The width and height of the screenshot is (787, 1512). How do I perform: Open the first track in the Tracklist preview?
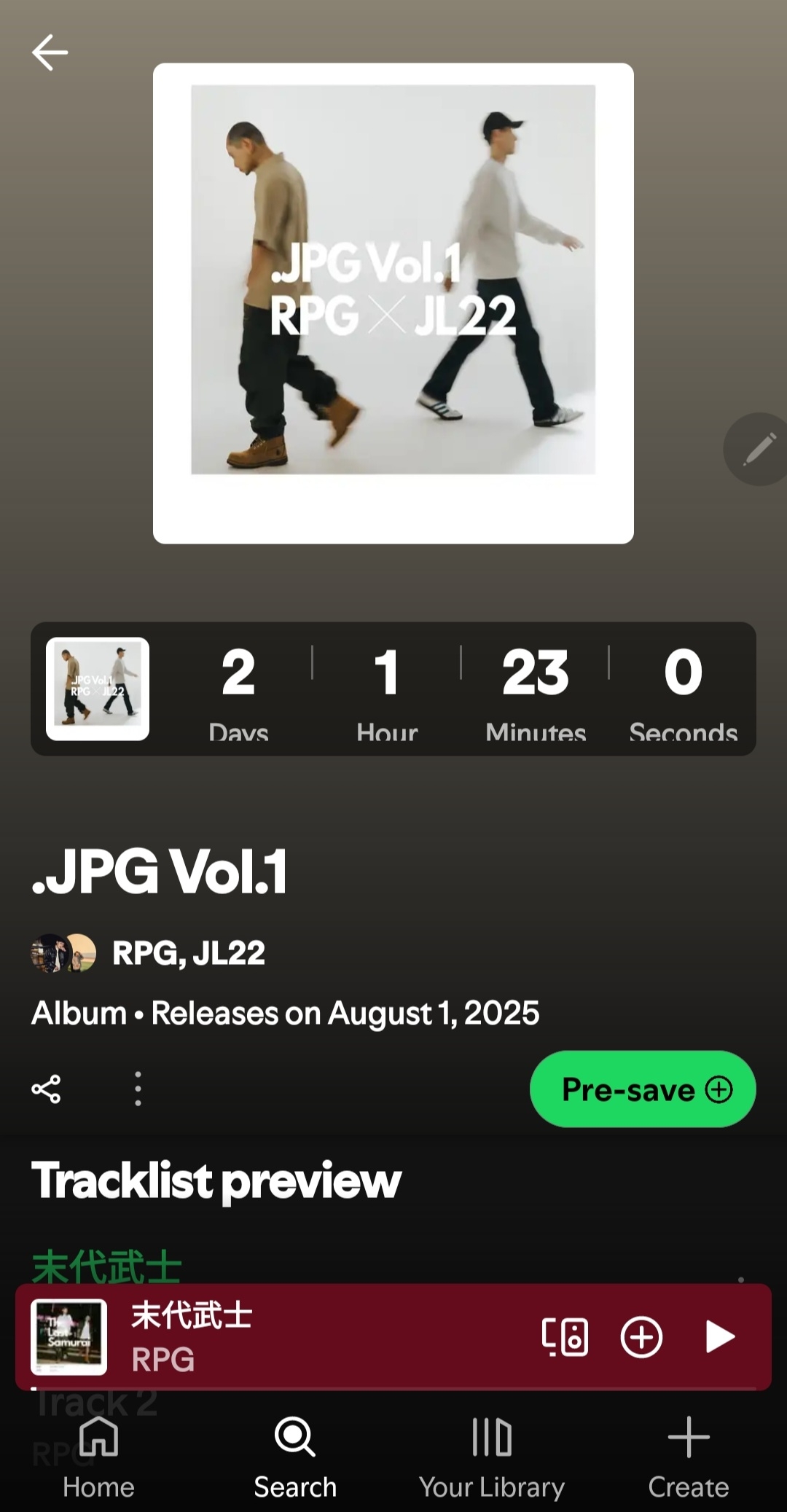click(106, 1266)
